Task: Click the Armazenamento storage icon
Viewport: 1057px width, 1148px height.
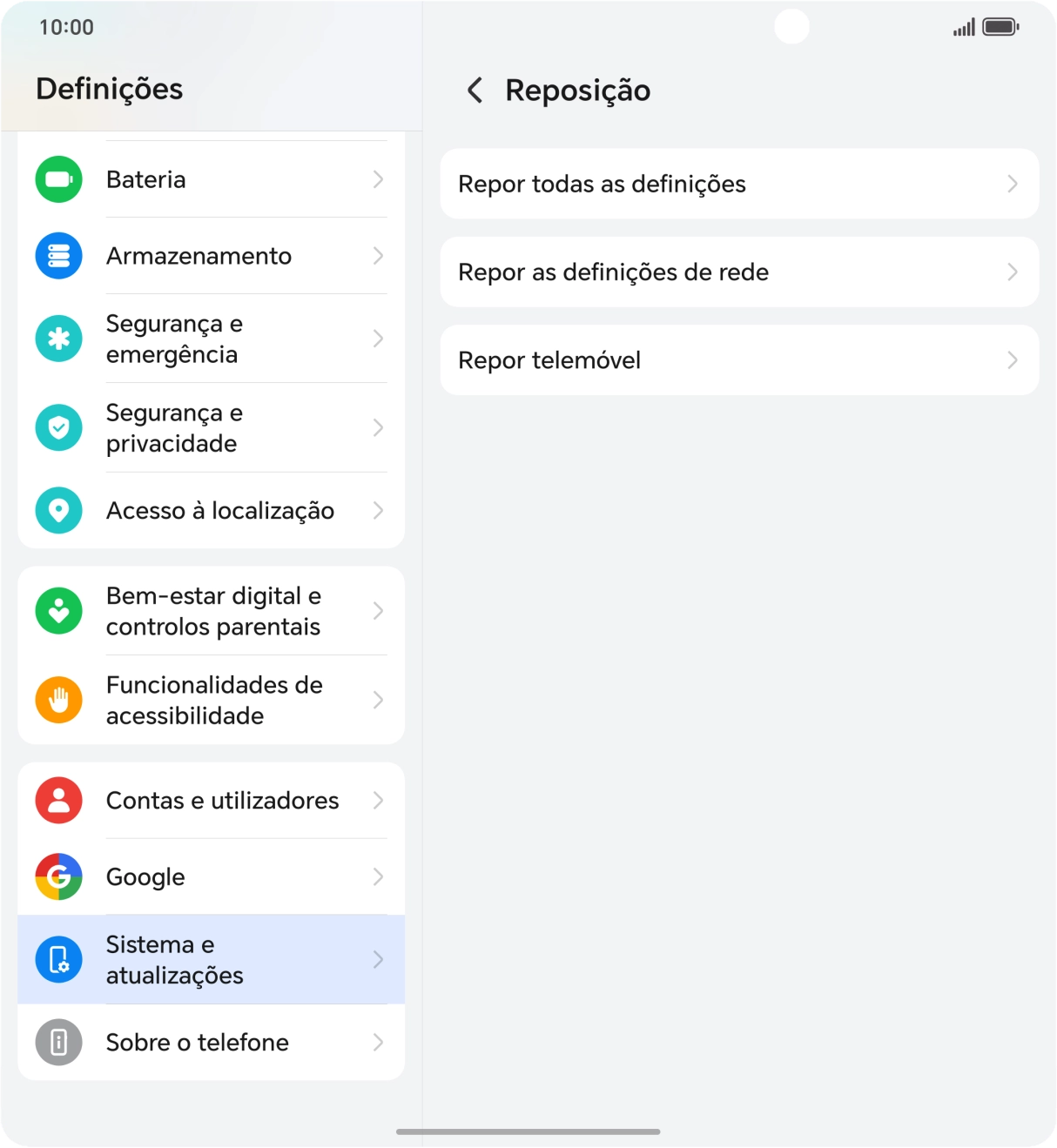Action: tap(57, 256)
